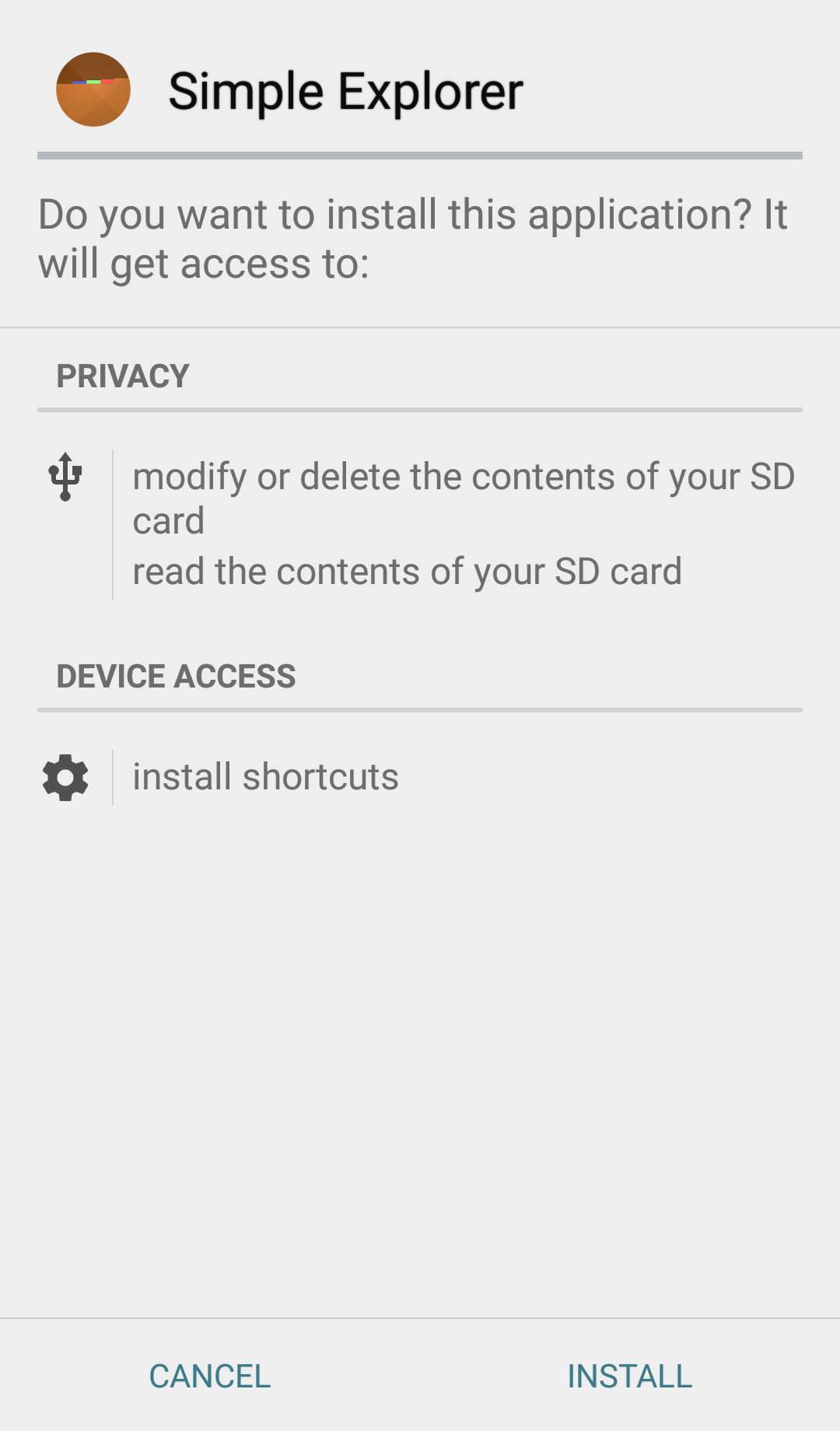This screenshot has height=1431, width=840.
Task: Open the SD card modify permission details
Action: click(x=464, y=498)
